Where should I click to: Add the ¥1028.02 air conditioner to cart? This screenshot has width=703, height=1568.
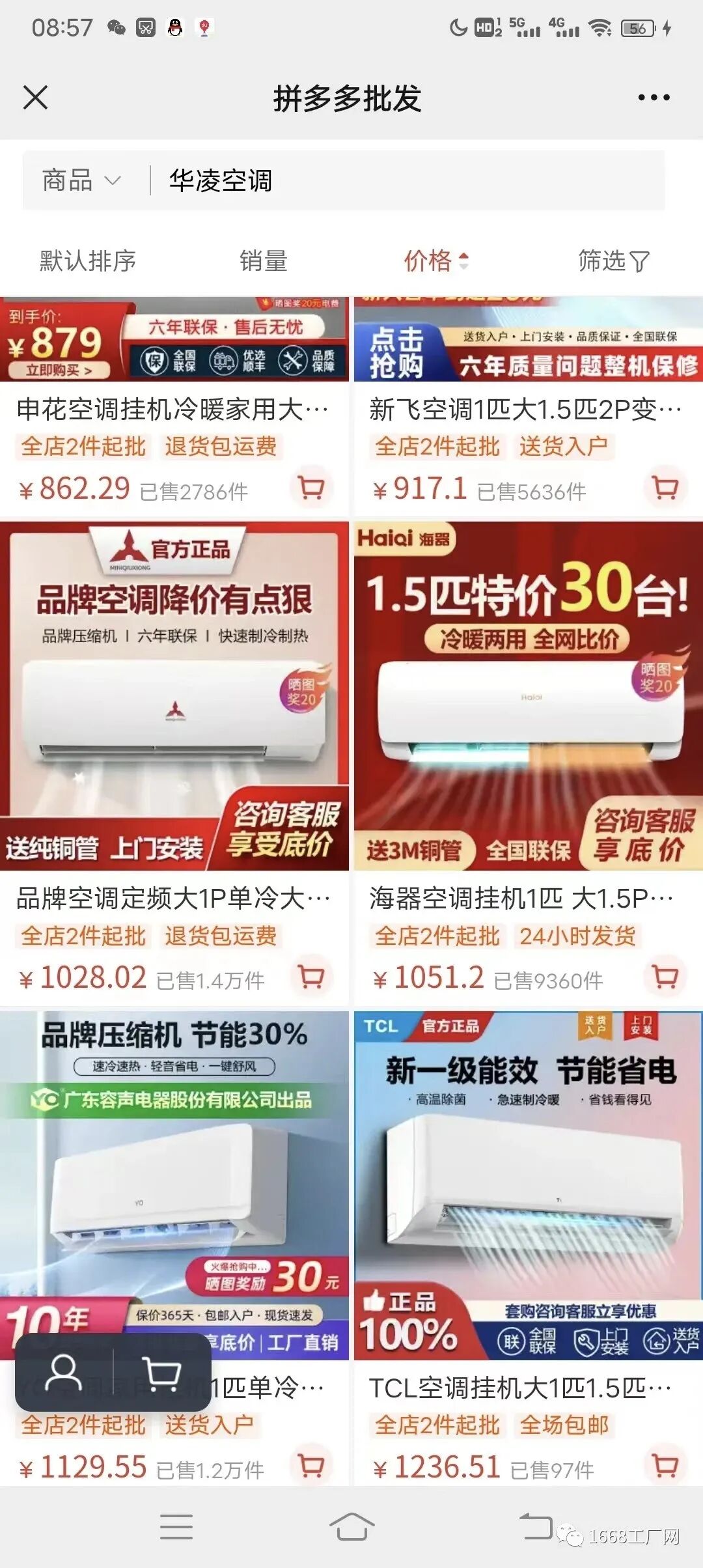311,977
